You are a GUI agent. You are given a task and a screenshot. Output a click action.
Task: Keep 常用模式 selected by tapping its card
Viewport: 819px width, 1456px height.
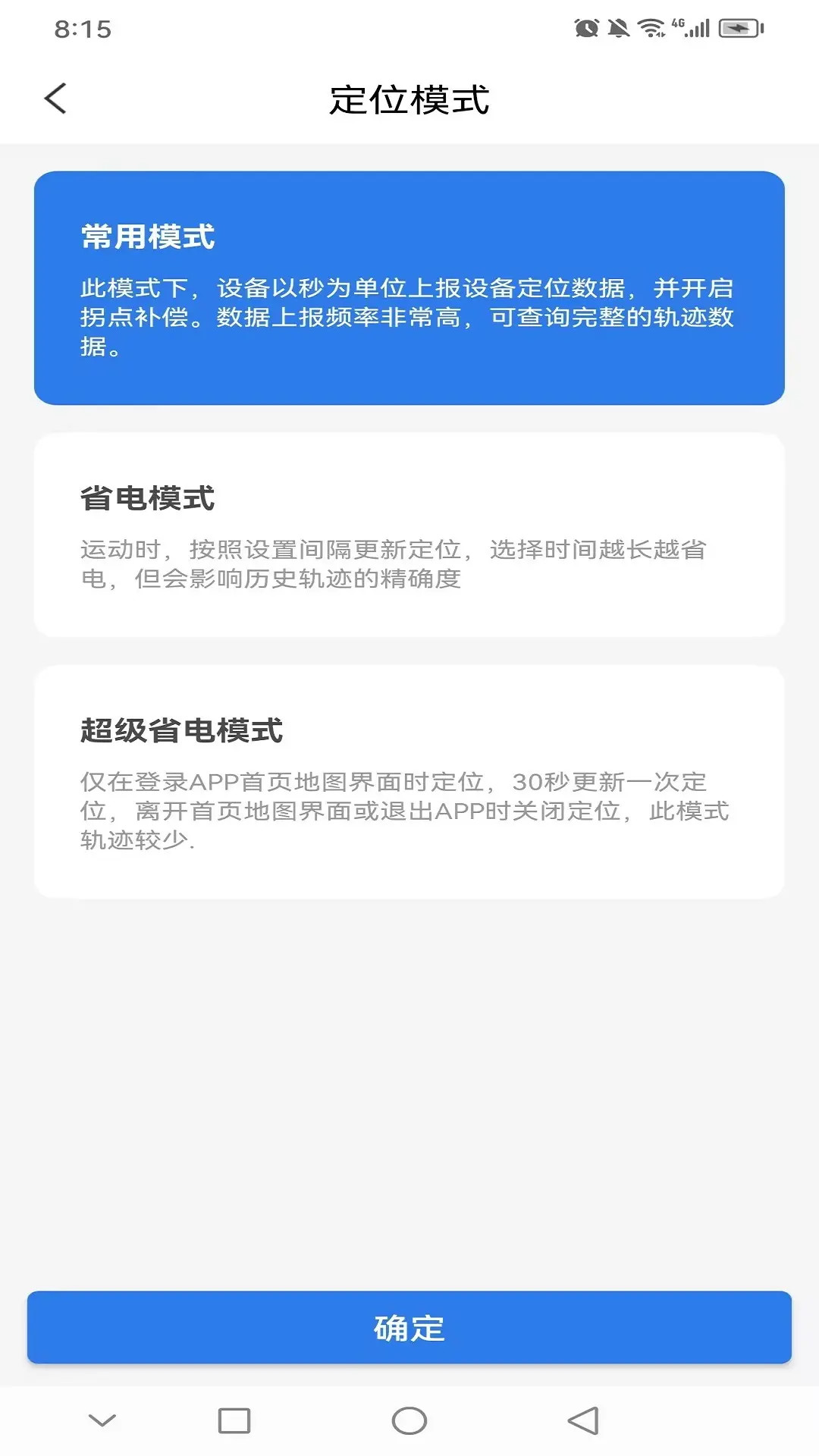409,288
